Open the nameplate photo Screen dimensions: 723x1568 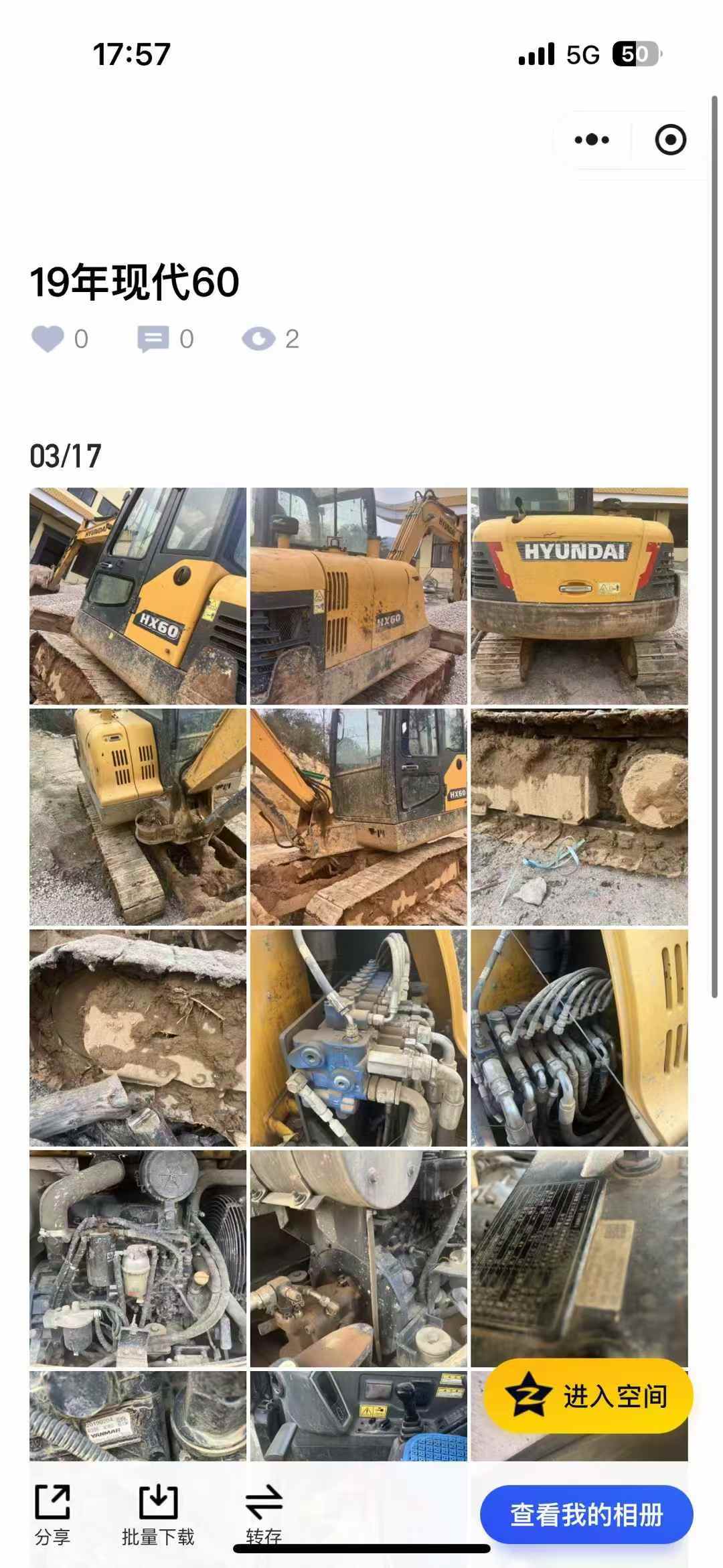[579, 1258]
